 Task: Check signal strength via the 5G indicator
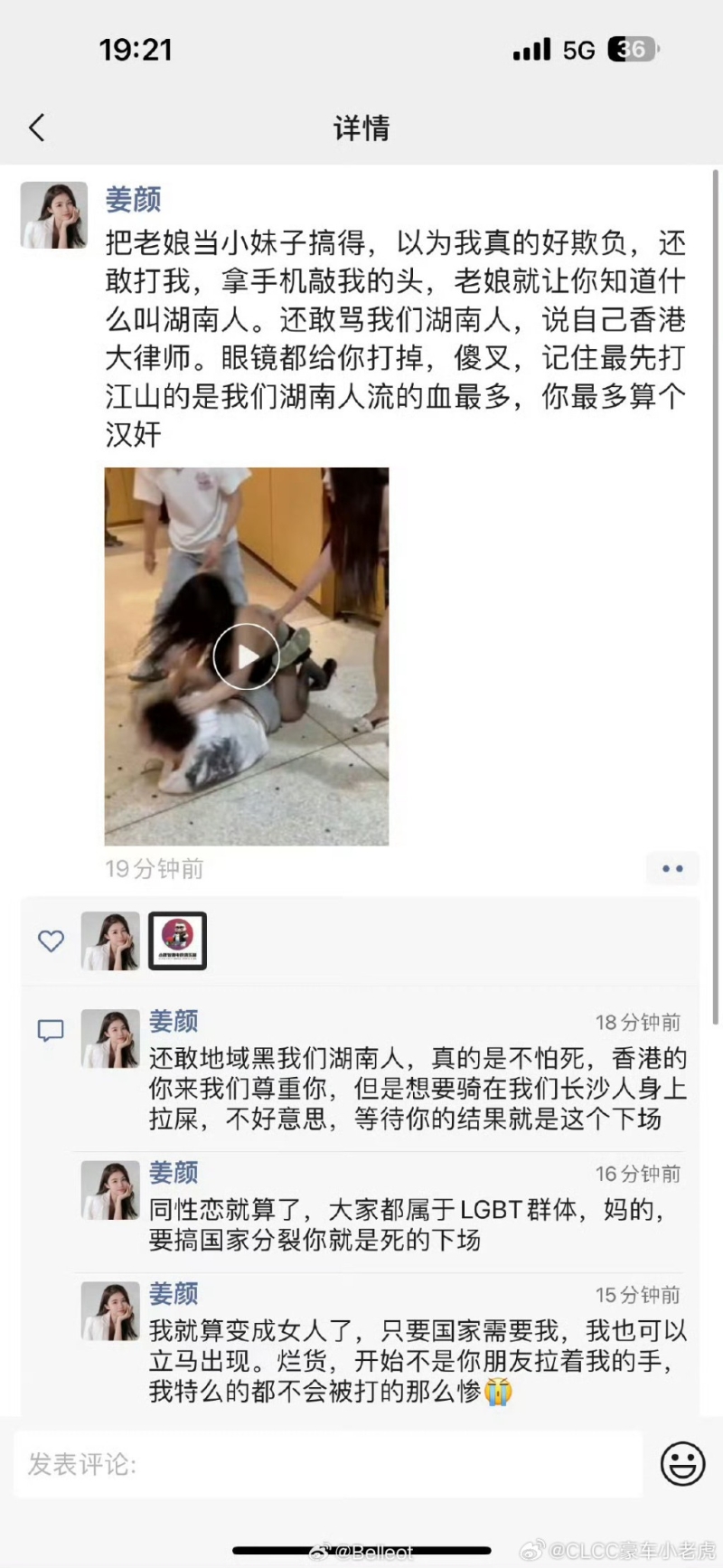coord(575,50)
